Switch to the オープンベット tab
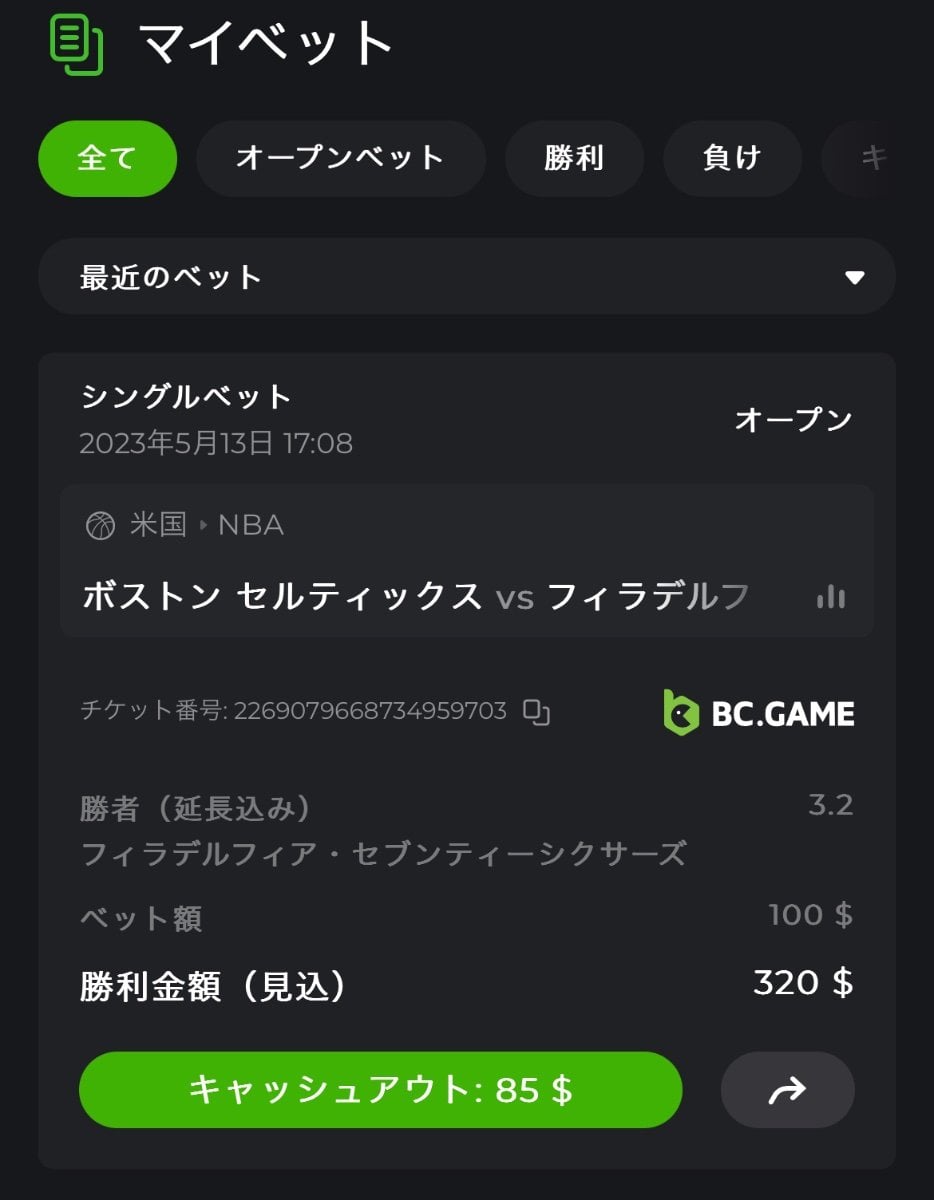This screenshot has width=934, height=1200. pyautogui.click(x=340, y=158)
